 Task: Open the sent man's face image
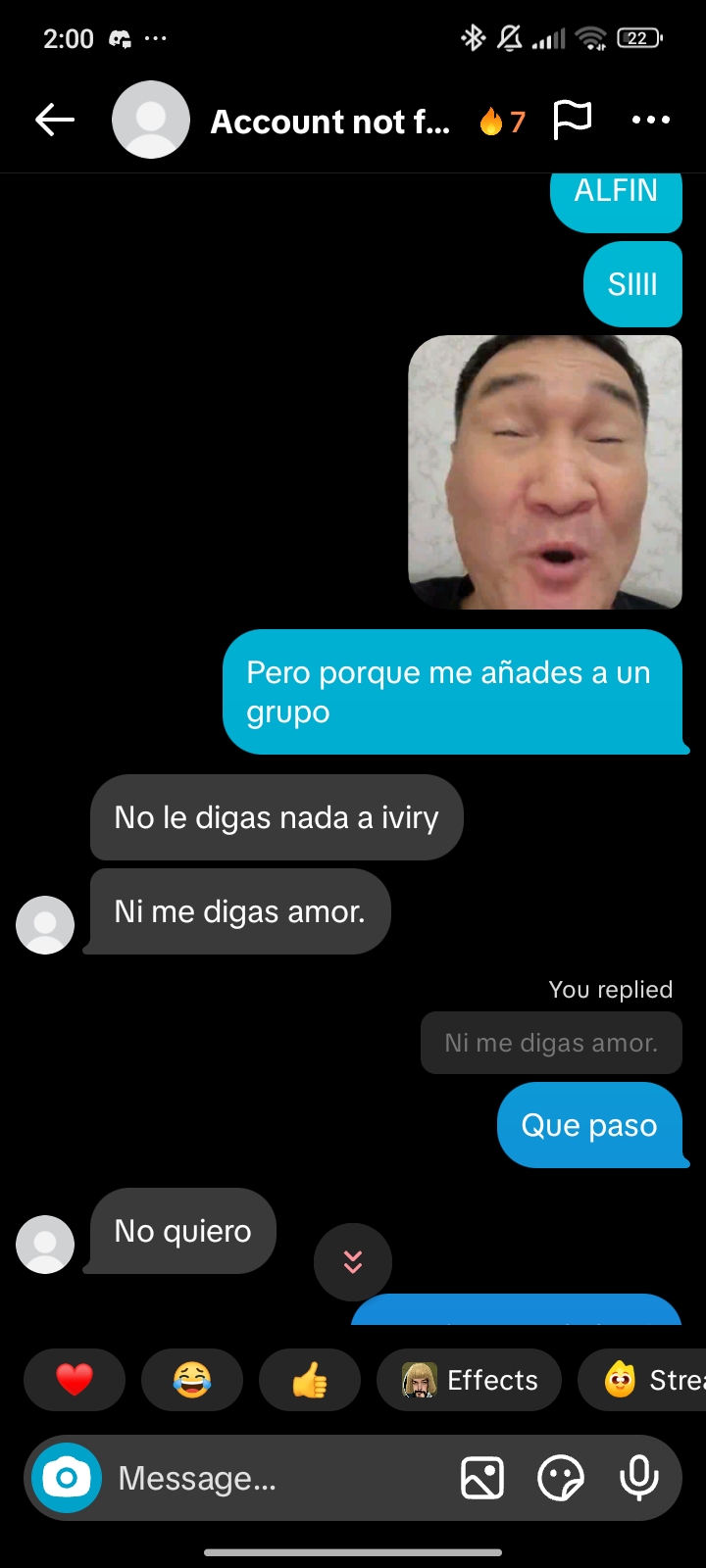coord(545,472)
